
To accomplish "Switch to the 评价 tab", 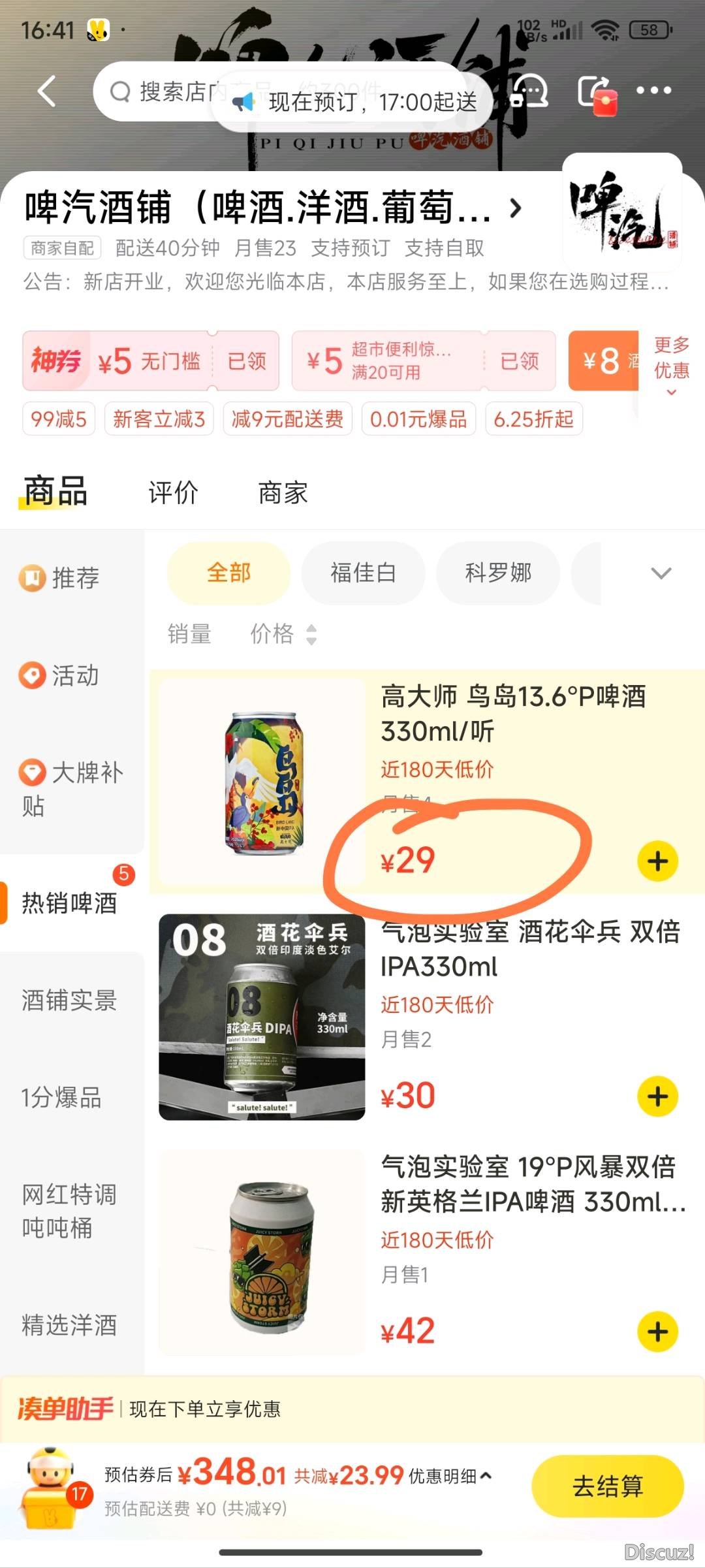I will [x=173, y=493].
